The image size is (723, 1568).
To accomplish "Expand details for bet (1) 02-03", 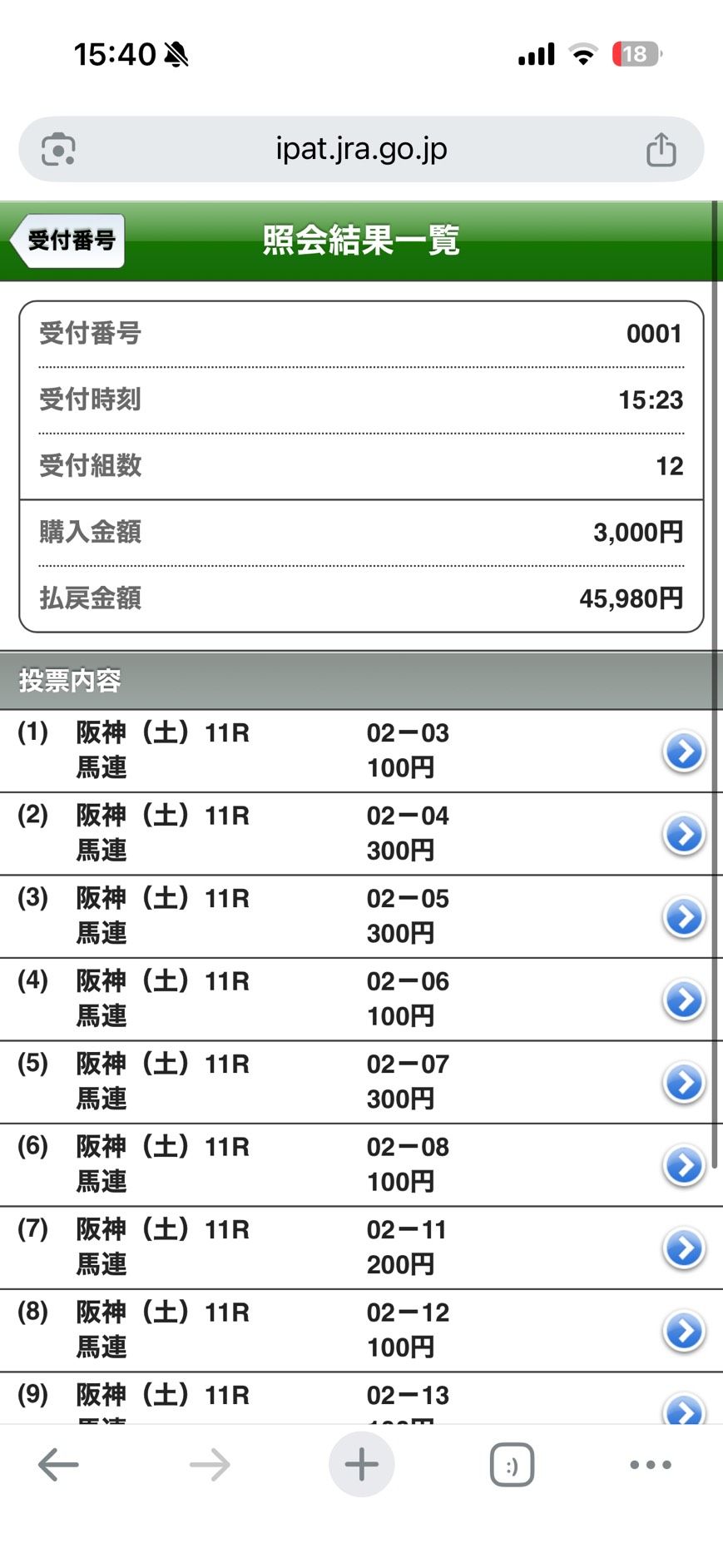I will coord(683,751).
